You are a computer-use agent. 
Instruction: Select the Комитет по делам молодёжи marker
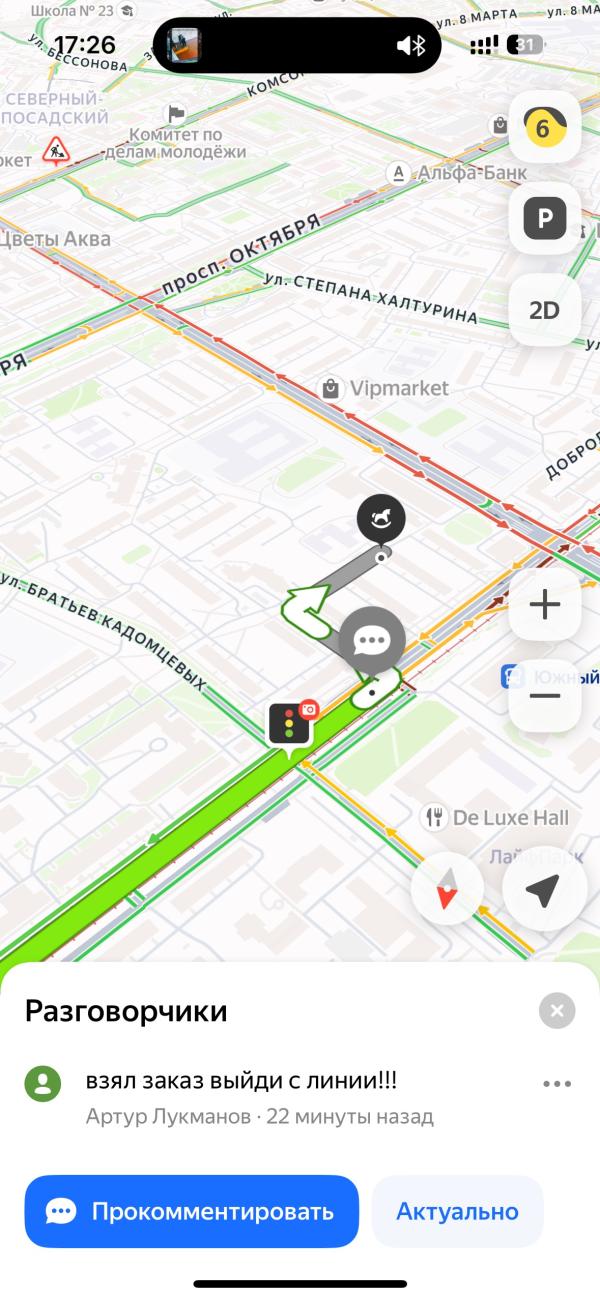[177, 113]
